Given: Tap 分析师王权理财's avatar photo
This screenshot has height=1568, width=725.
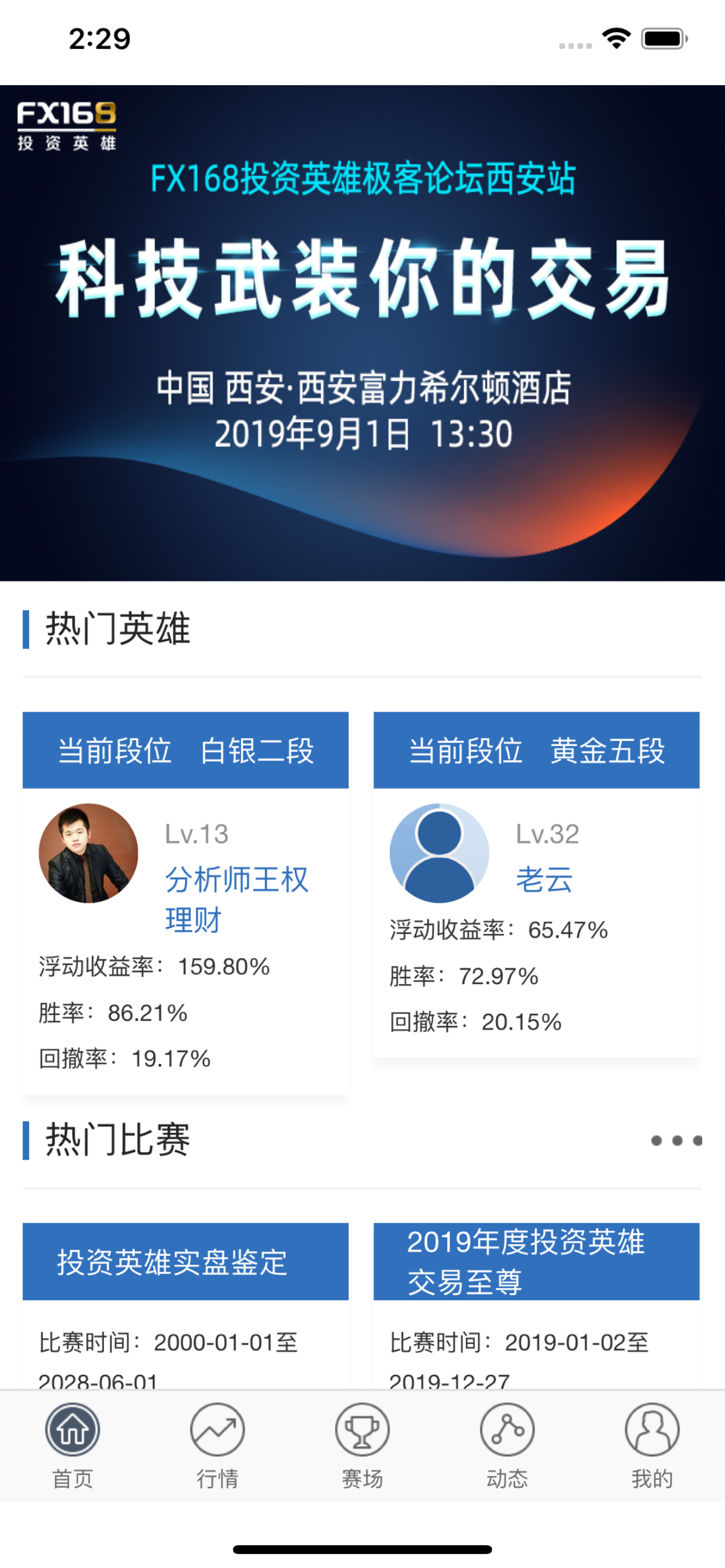Looking at the screenshot, I should [x=88, y=852].
